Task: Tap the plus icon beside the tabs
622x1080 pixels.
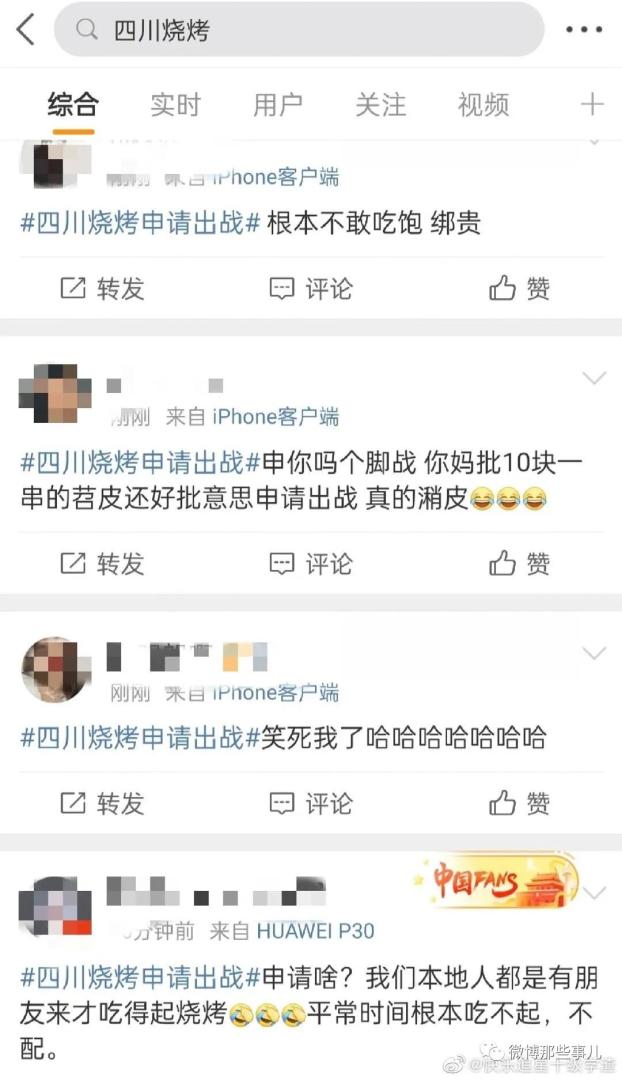Action: coord(592,104)
